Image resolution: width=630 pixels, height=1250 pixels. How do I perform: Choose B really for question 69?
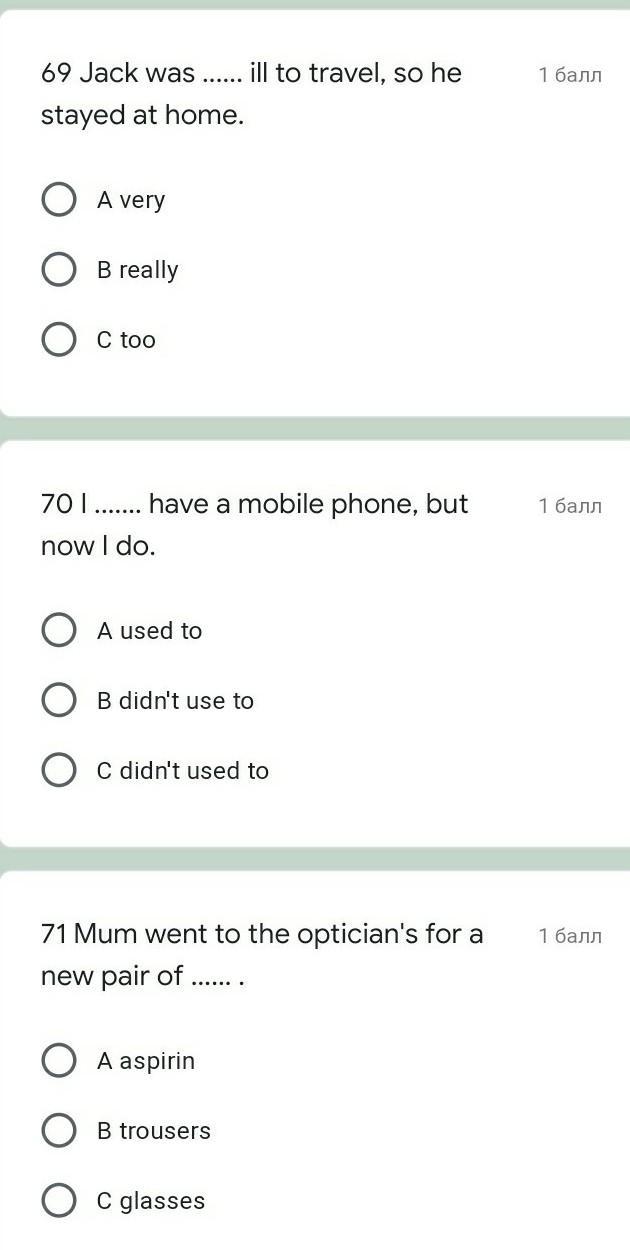pyautogui.click(x=59, y=270)
